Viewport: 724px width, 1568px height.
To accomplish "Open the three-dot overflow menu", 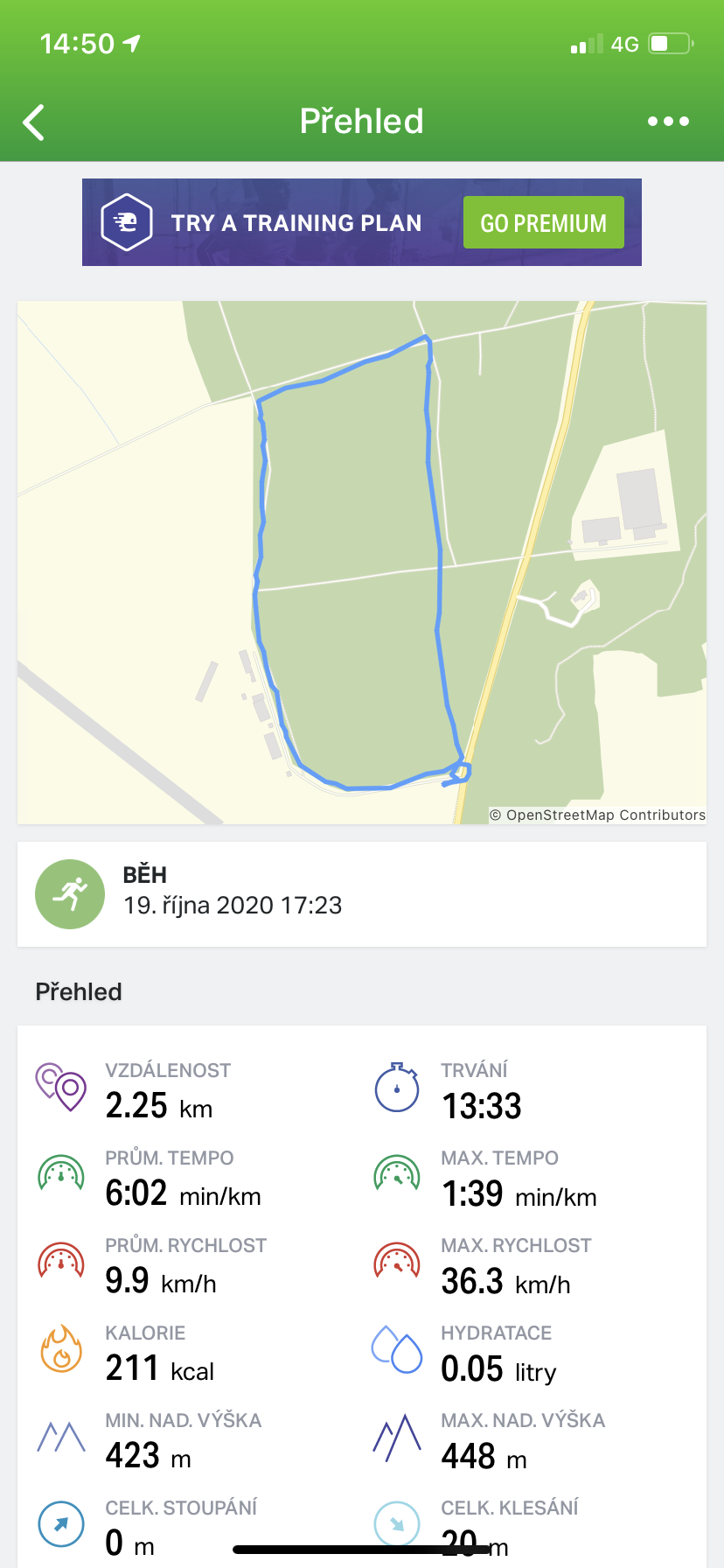I will click(x=668, y=122).
